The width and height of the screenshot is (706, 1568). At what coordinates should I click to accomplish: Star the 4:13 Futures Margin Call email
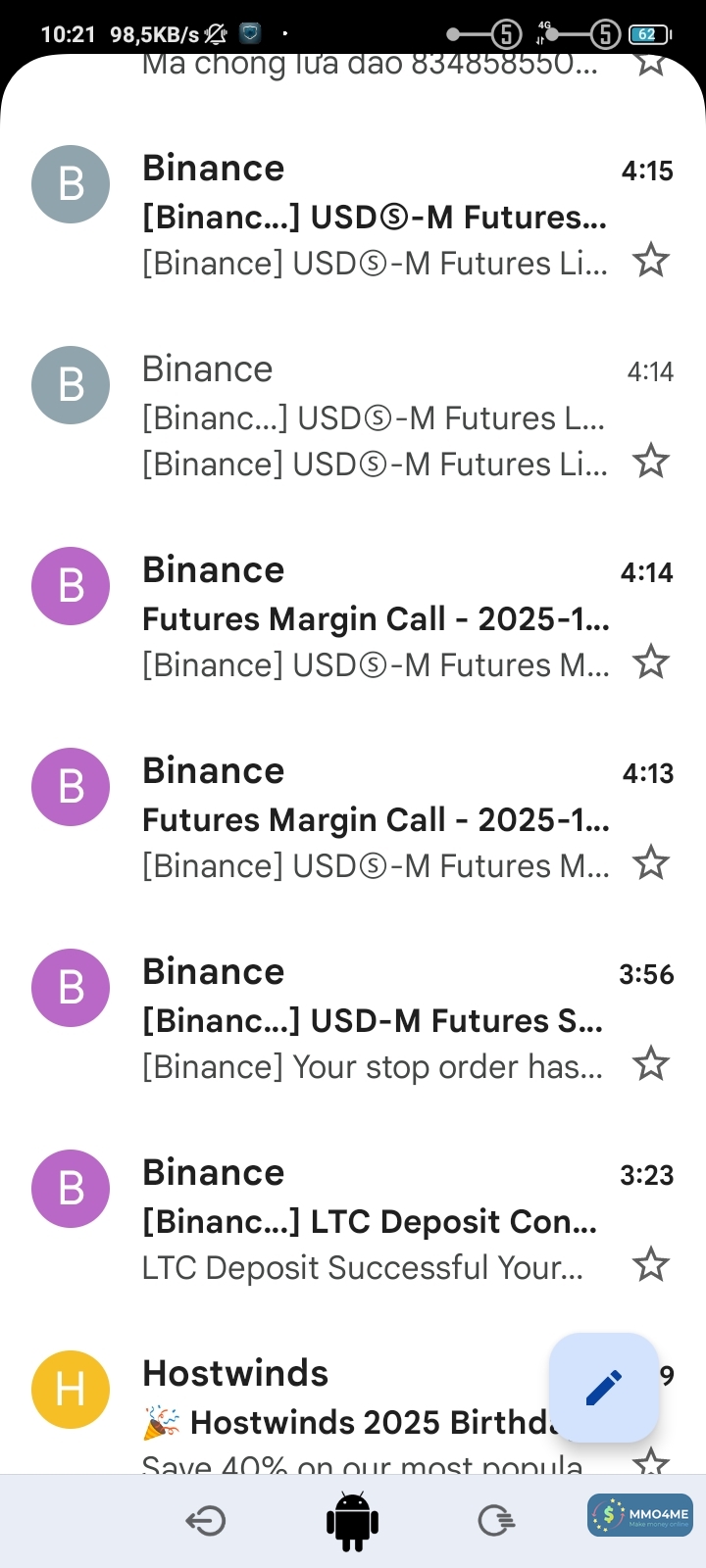point(651,863)
